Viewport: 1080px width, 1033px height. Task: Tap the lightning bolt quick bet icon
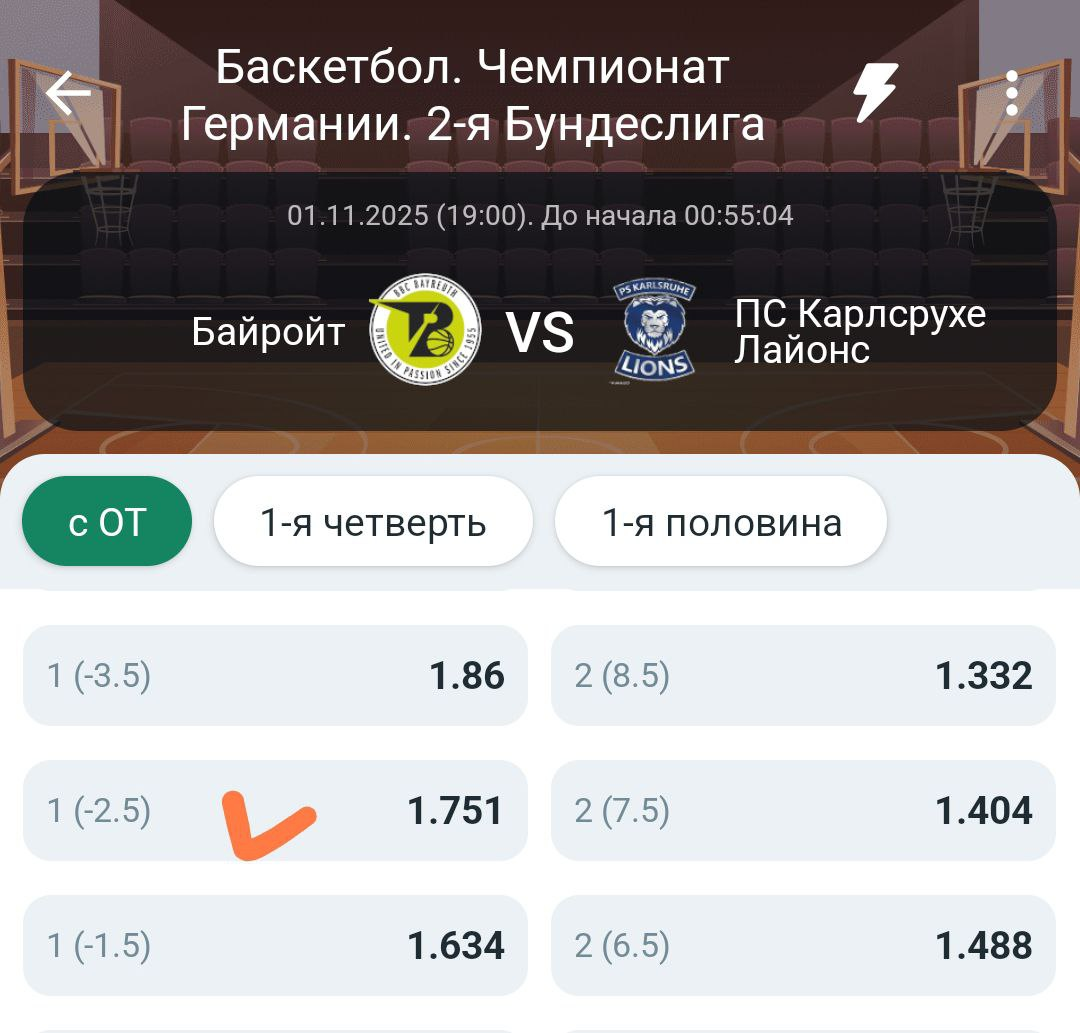[x=875, y=94]
